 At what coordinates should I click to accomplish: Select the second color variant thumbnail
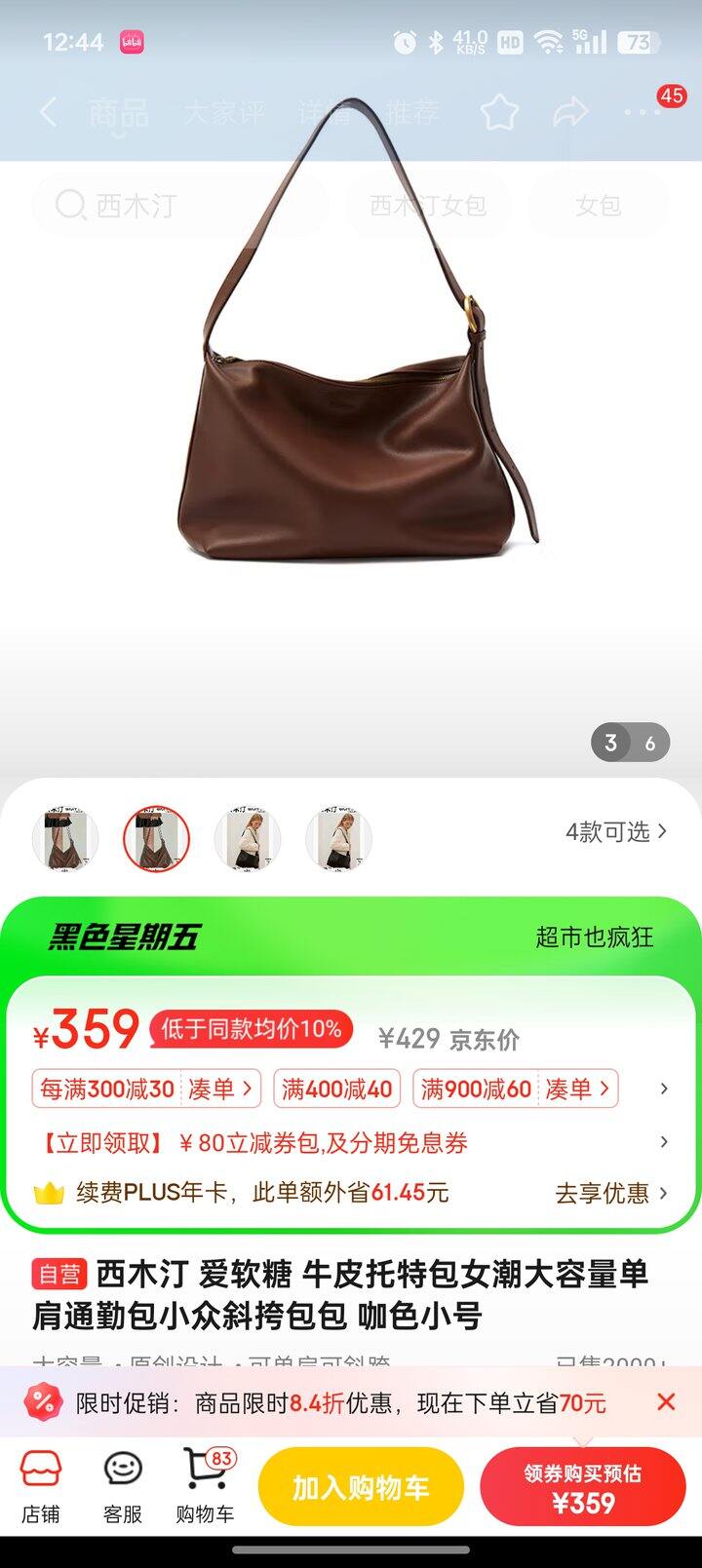point(157,838)
